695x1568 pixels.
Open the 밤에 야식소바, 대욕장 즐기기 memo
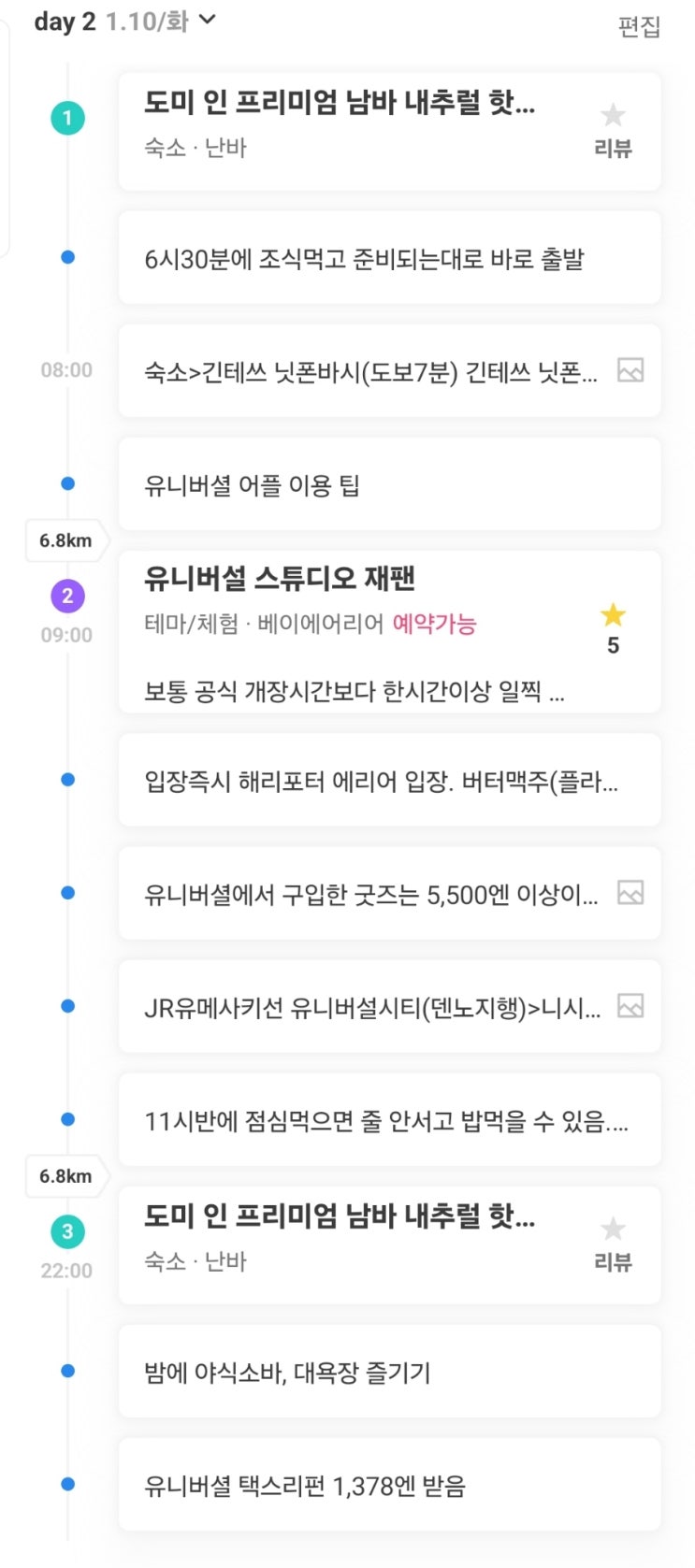coord(388,1373)
